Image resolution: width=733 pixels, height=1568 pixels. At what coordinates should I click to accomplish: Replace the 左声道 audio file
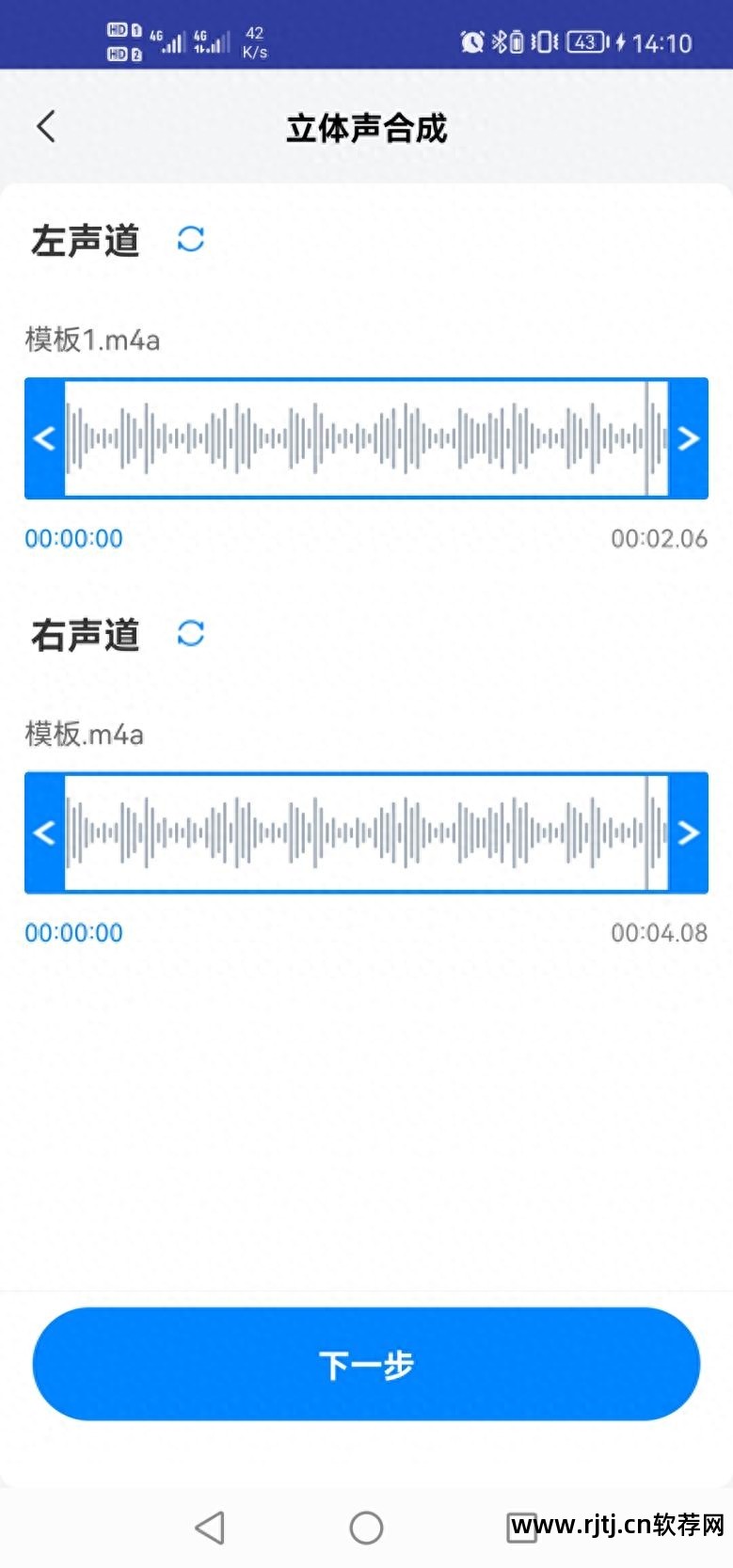[191, 239]
